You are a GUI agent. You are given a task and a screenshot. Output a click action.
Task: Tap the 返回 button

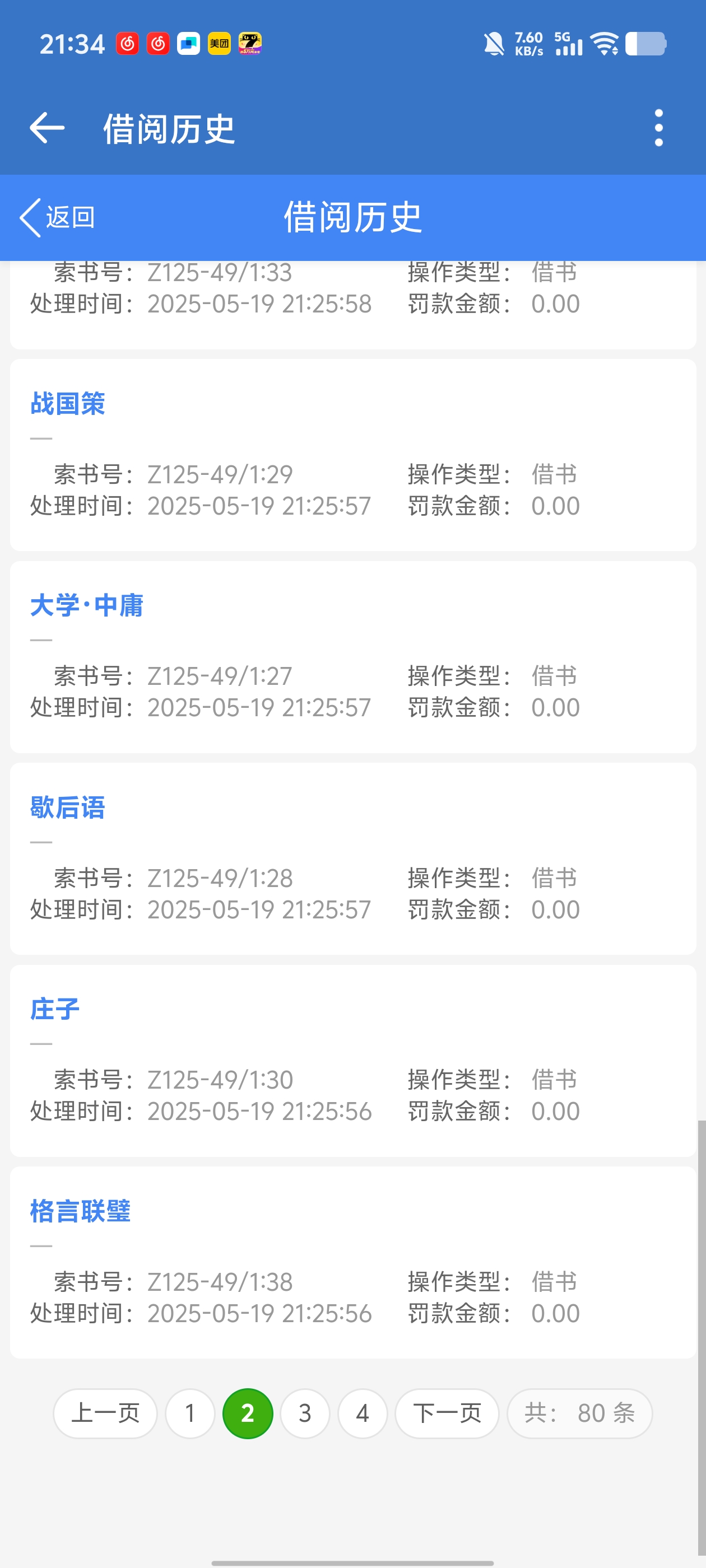click(x=58, y=217)
